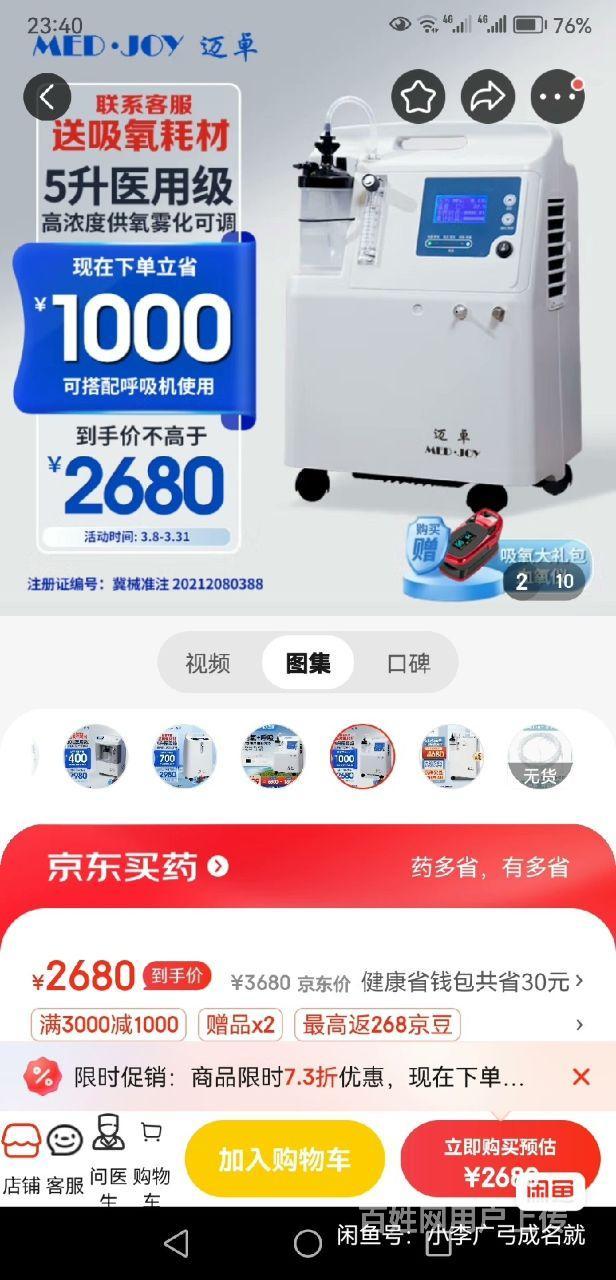Select the product variant thumbnail marked 无货
This screenshot has height=1280, width=616.
[540, 757]
